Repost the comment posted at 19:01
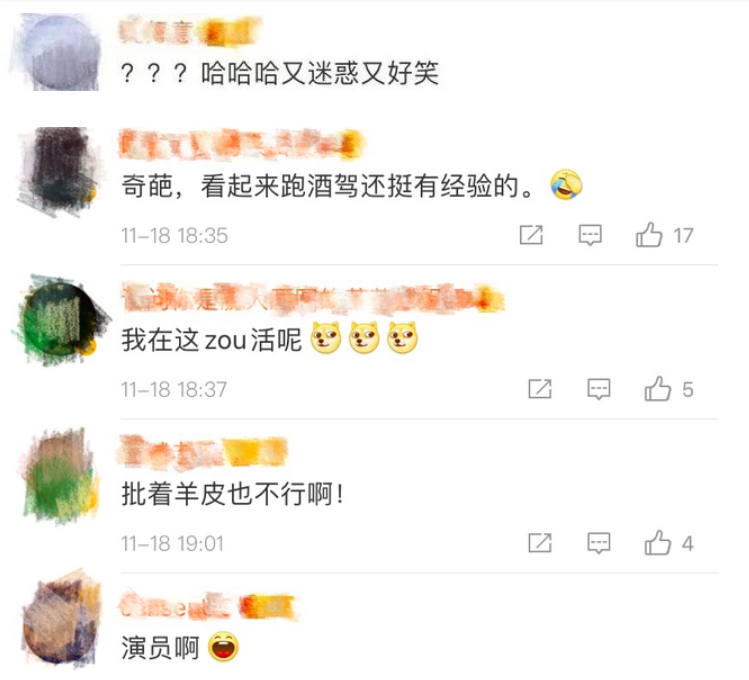Screen dimensions: 749x680 540,544
